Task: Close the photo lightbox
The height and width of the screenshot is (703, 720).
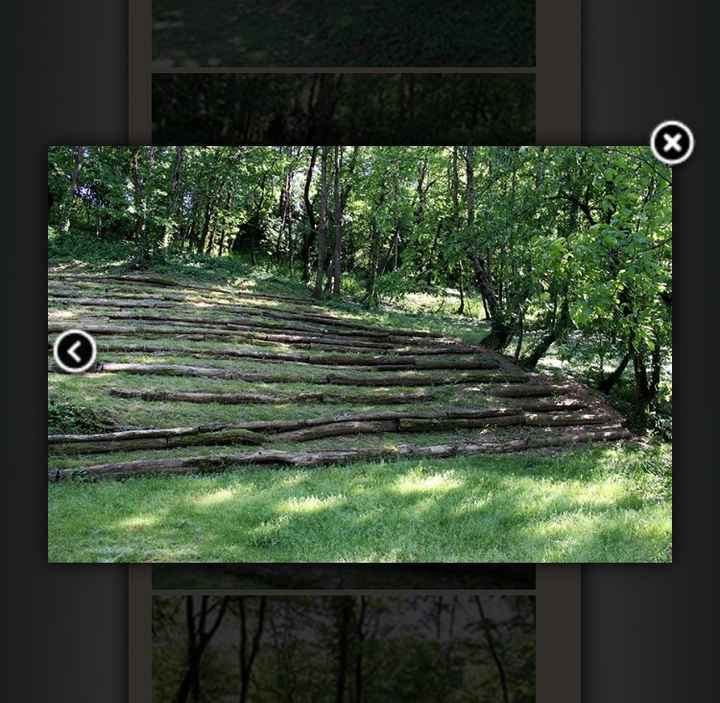Action: tap(672, 143)
